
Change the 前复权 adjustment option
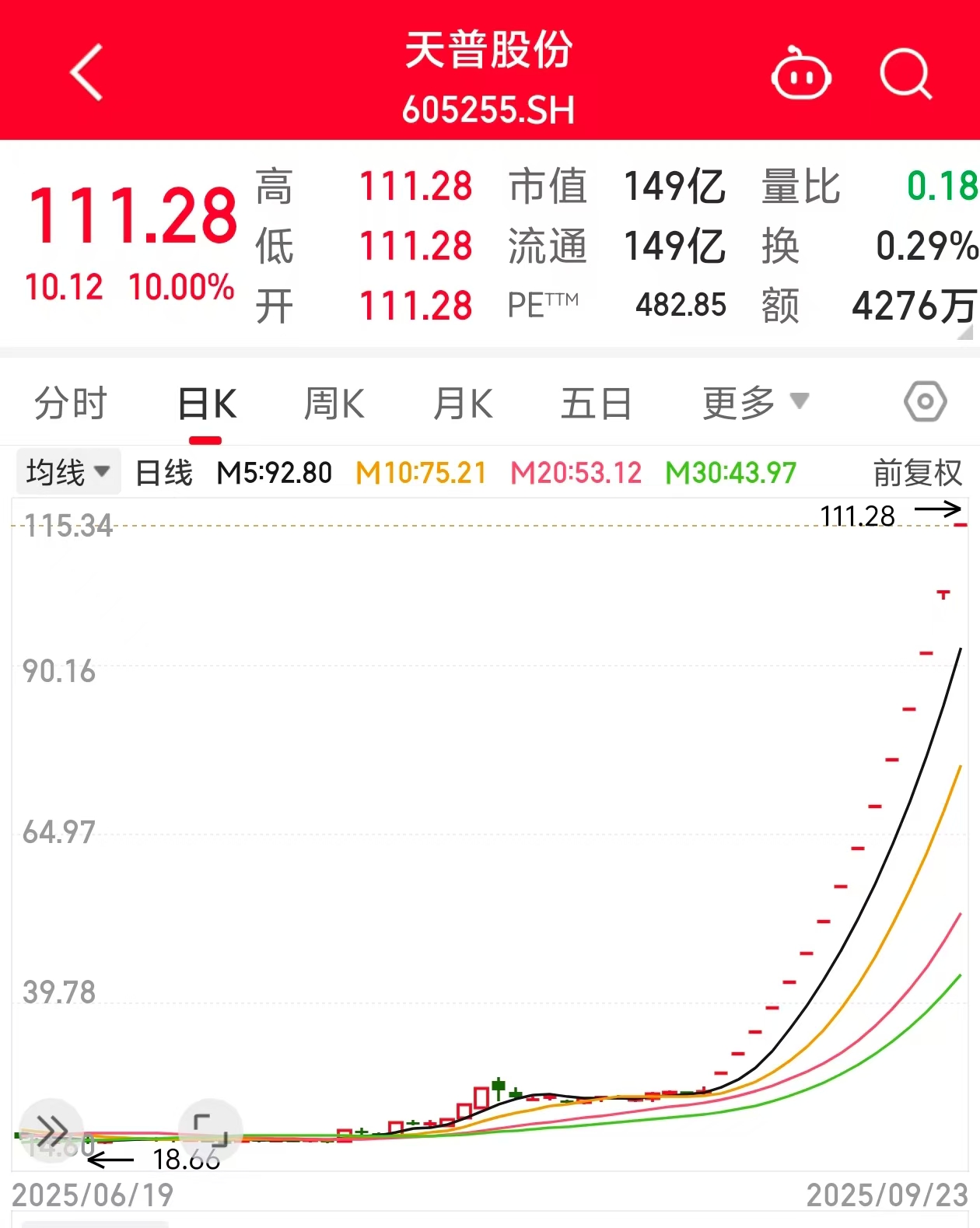(x=917, y=473)
